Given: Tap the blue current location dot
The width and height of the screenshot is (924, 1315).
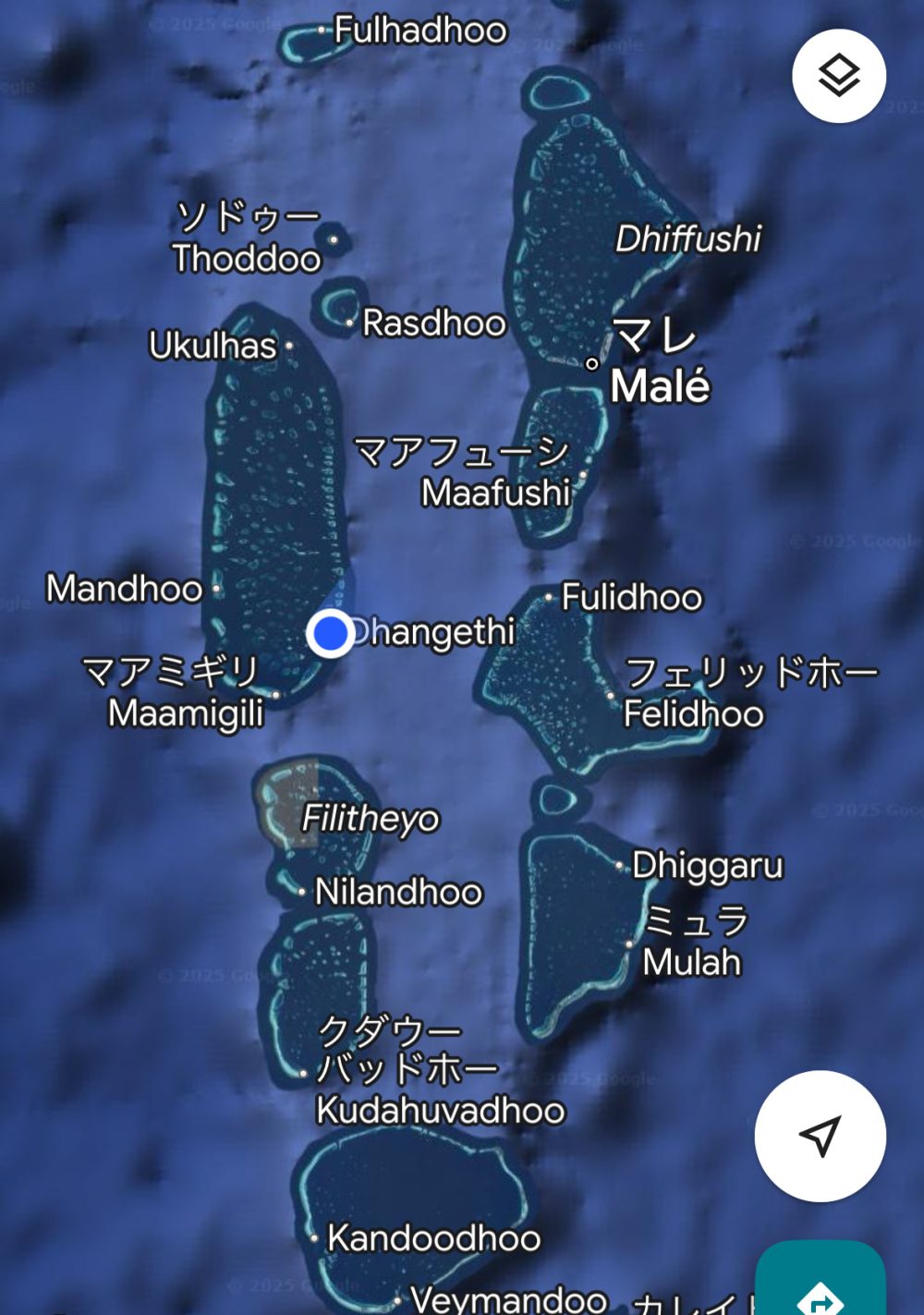Looking at the screenshot, I should point(330,634).
